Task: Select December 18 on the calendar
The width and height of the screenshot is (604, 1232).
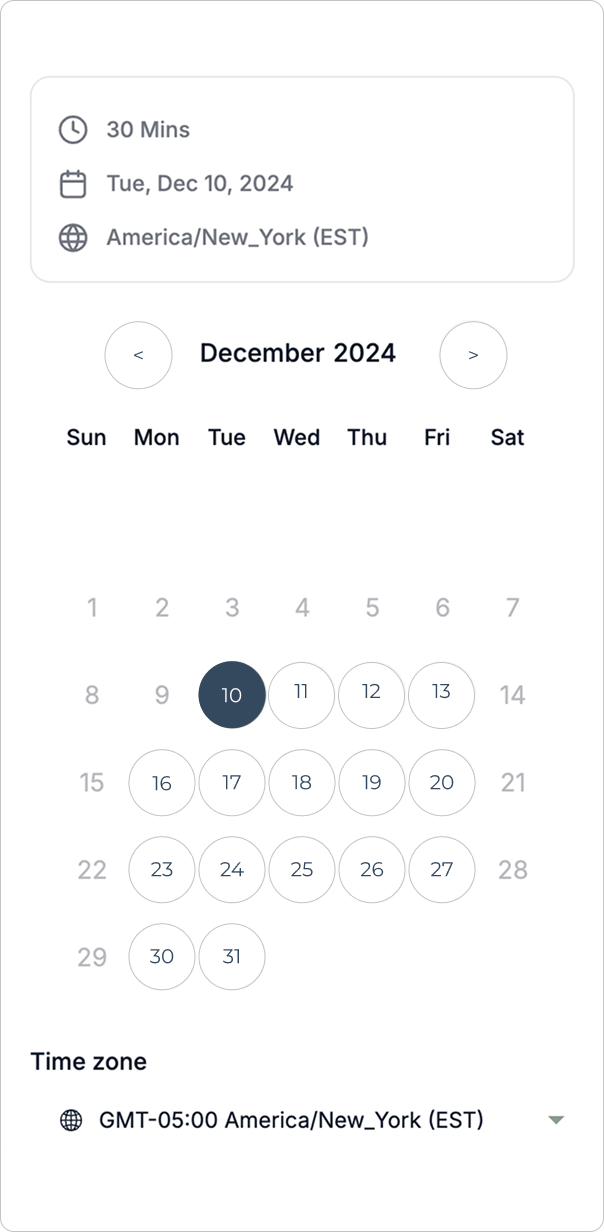Action: coord(302,782)
